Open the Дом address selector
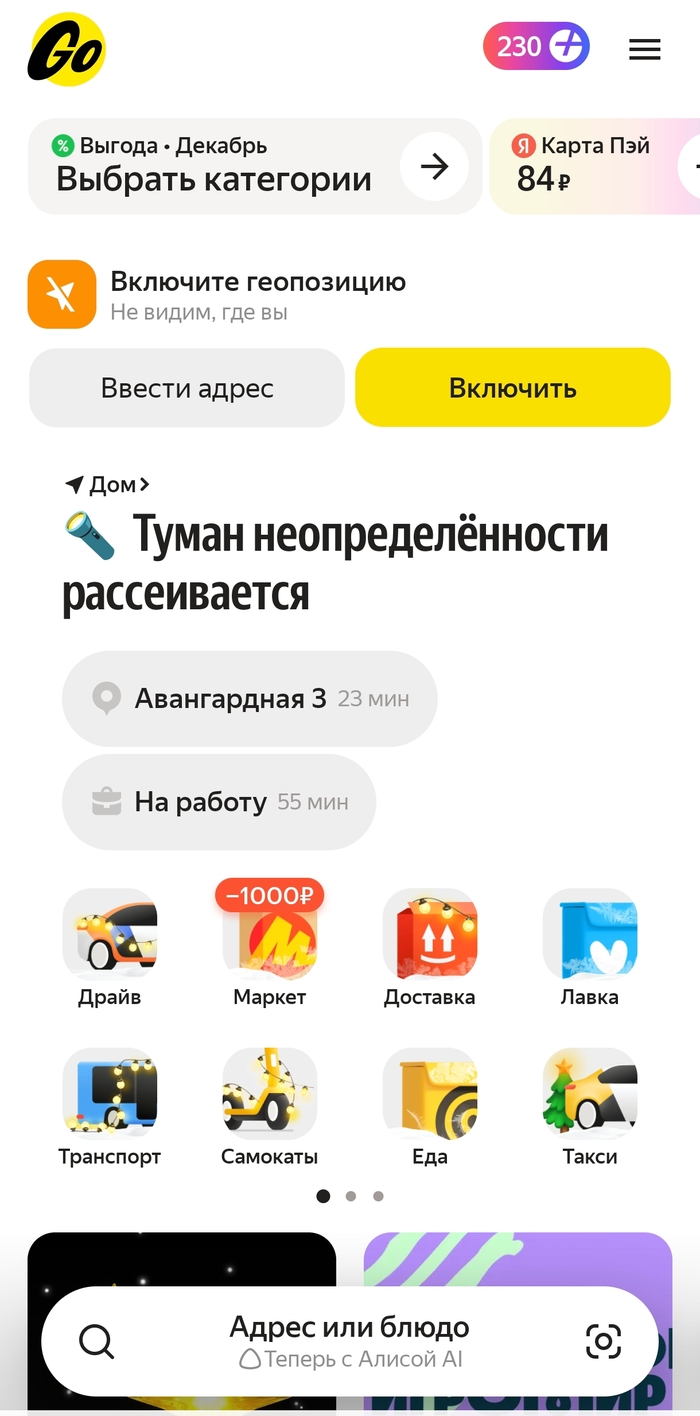The image size is (700, 1416). (108, 485)
